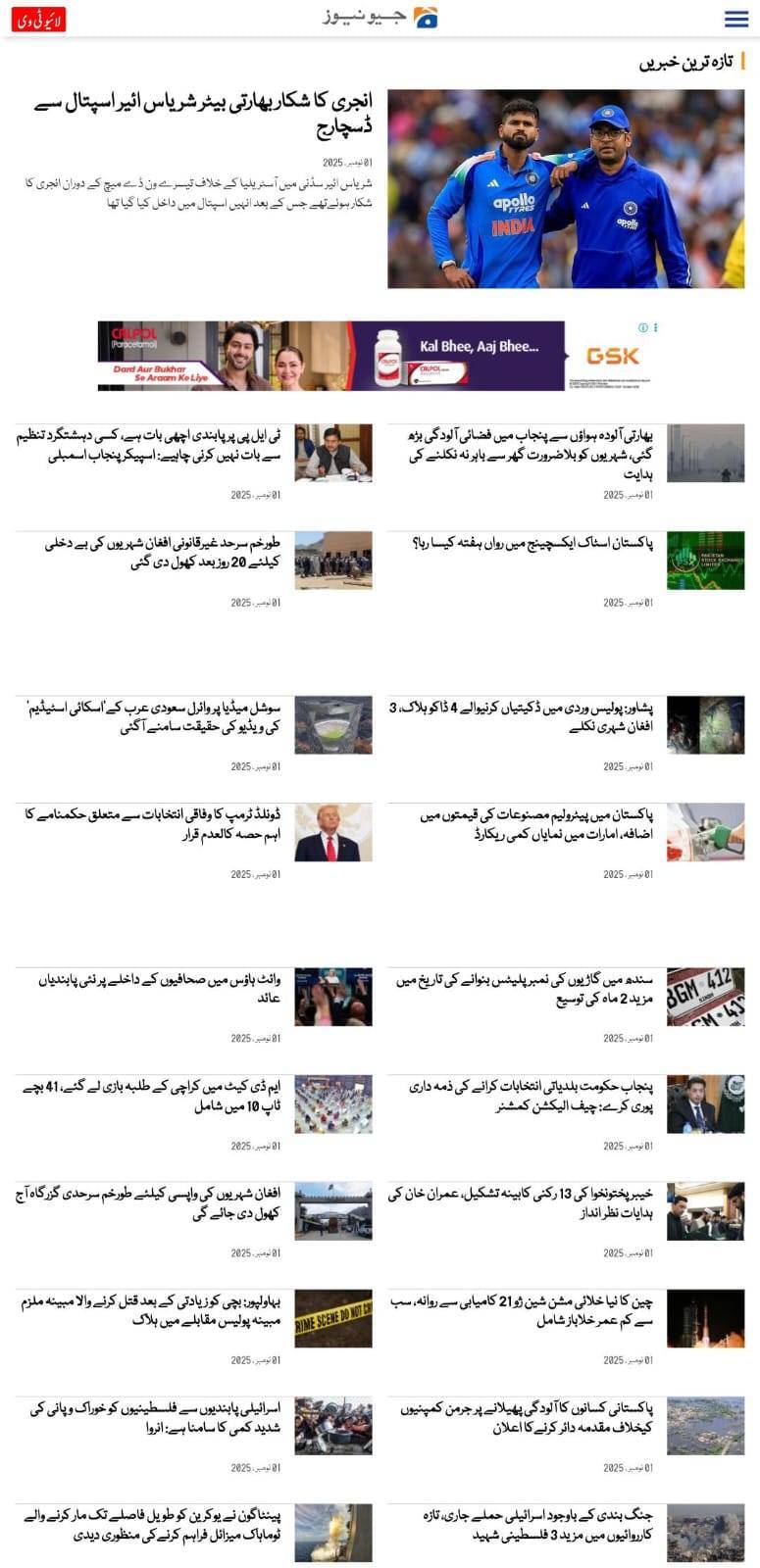Open the GSK Calpol ad banner
This screenshot has height=1568, width=760.
(373, 356)
